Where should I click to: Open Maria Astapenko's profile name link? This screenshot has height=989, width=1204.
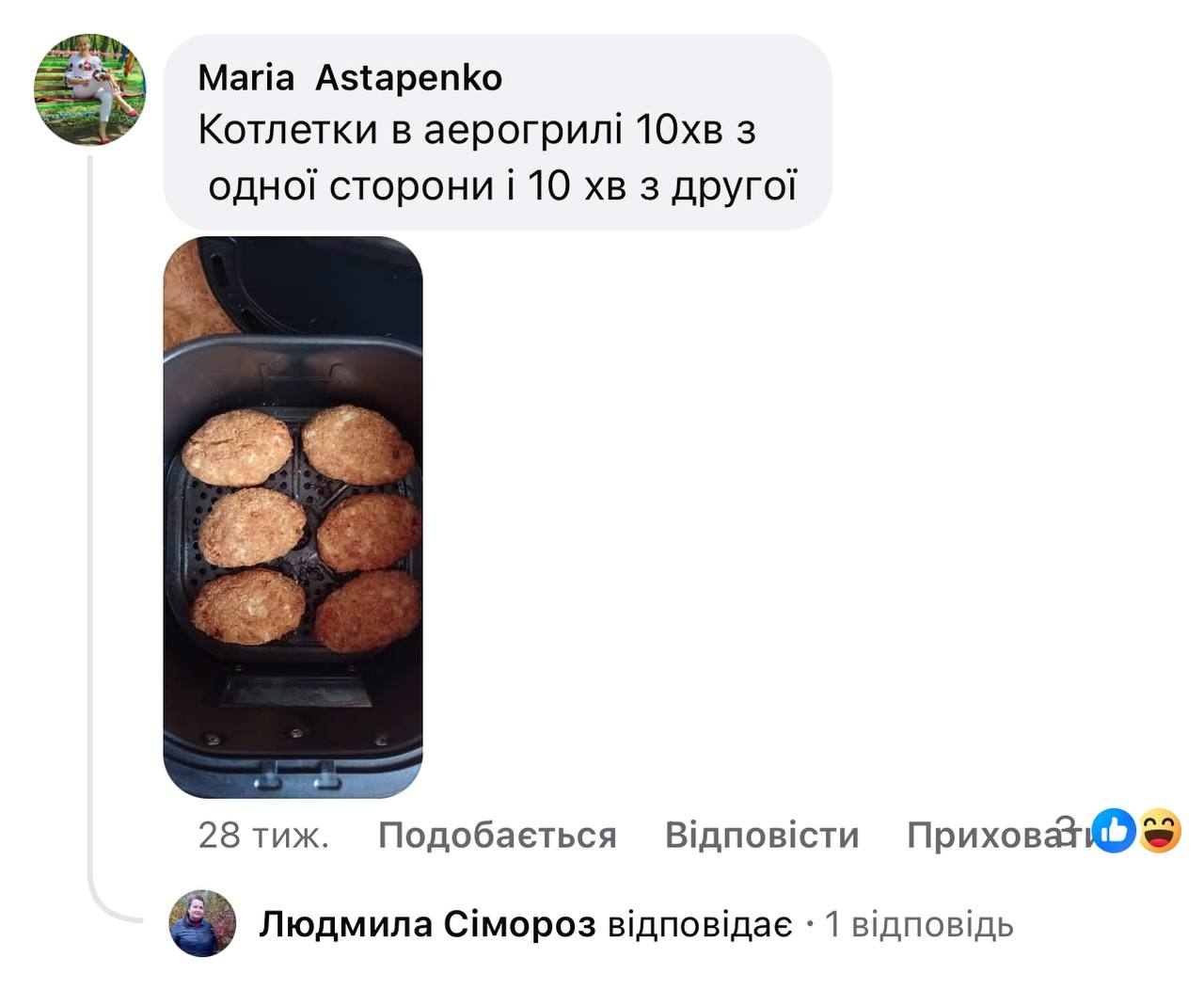(350, 78)
